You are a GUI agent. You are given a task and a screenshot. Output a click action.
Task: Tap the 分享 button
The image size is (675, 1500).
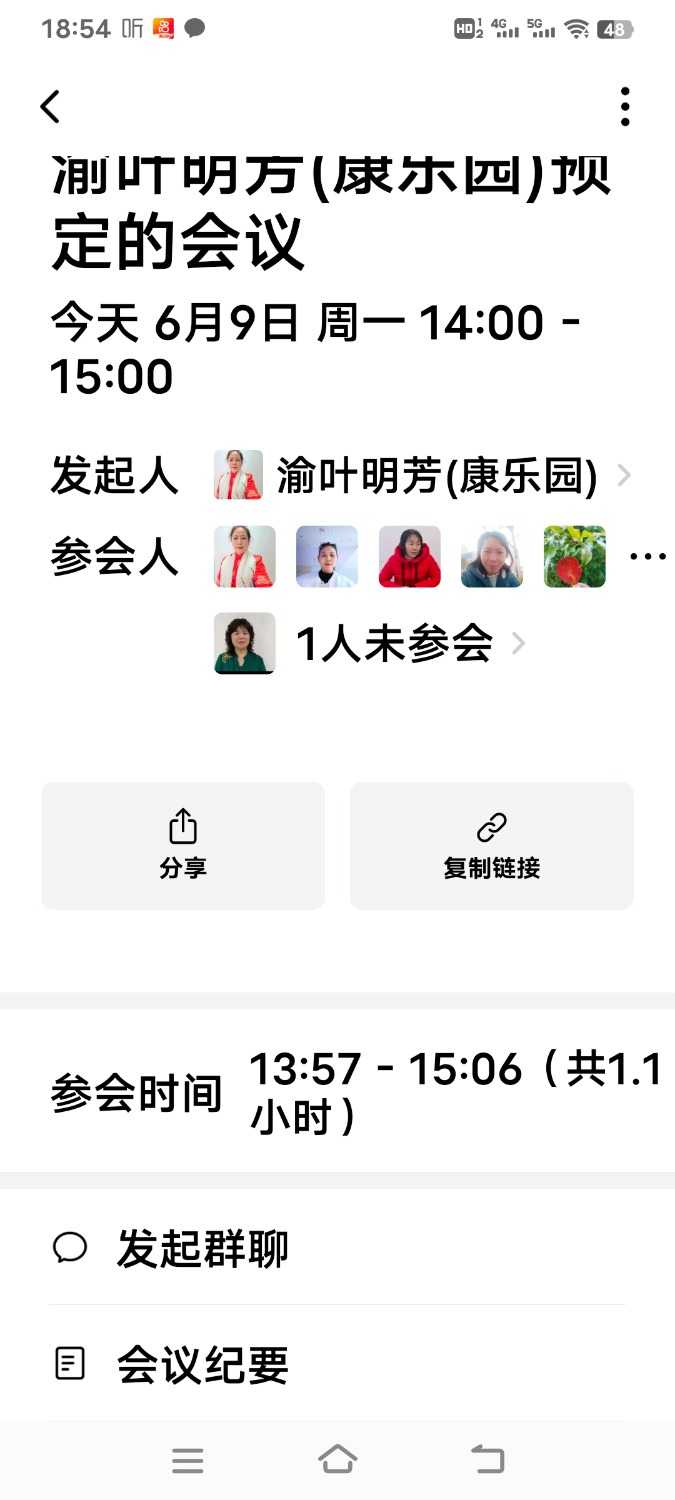click(183, 845)
